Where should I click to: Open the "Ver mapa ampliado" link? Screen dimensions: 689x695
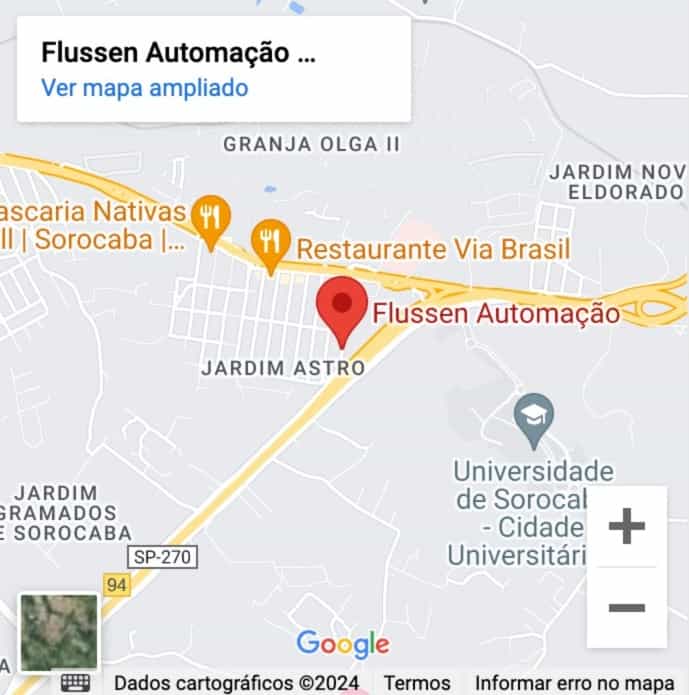(144, 88)
